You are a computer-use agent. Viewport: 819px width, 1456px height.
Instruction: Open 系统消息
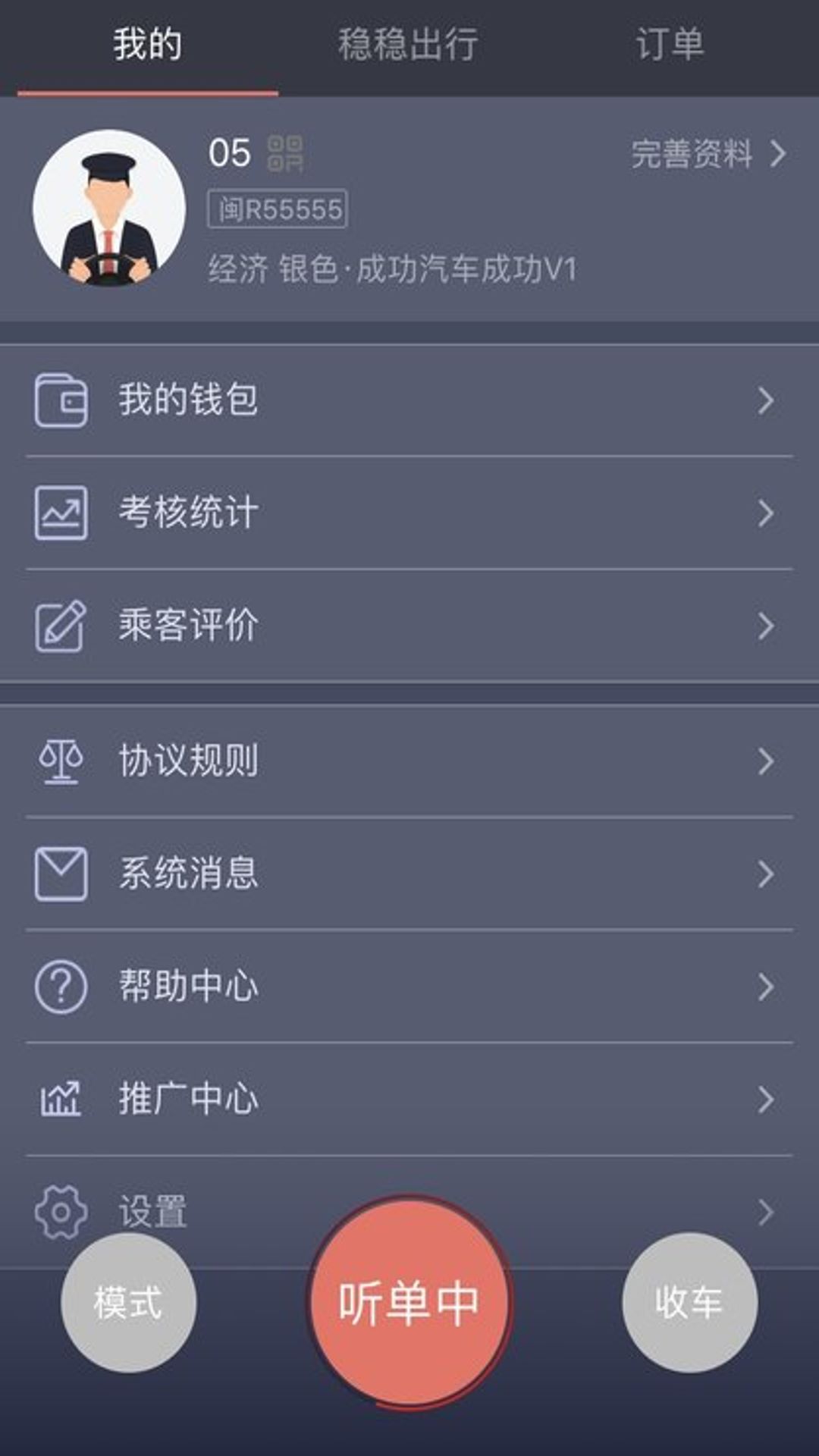coord(409,874)
